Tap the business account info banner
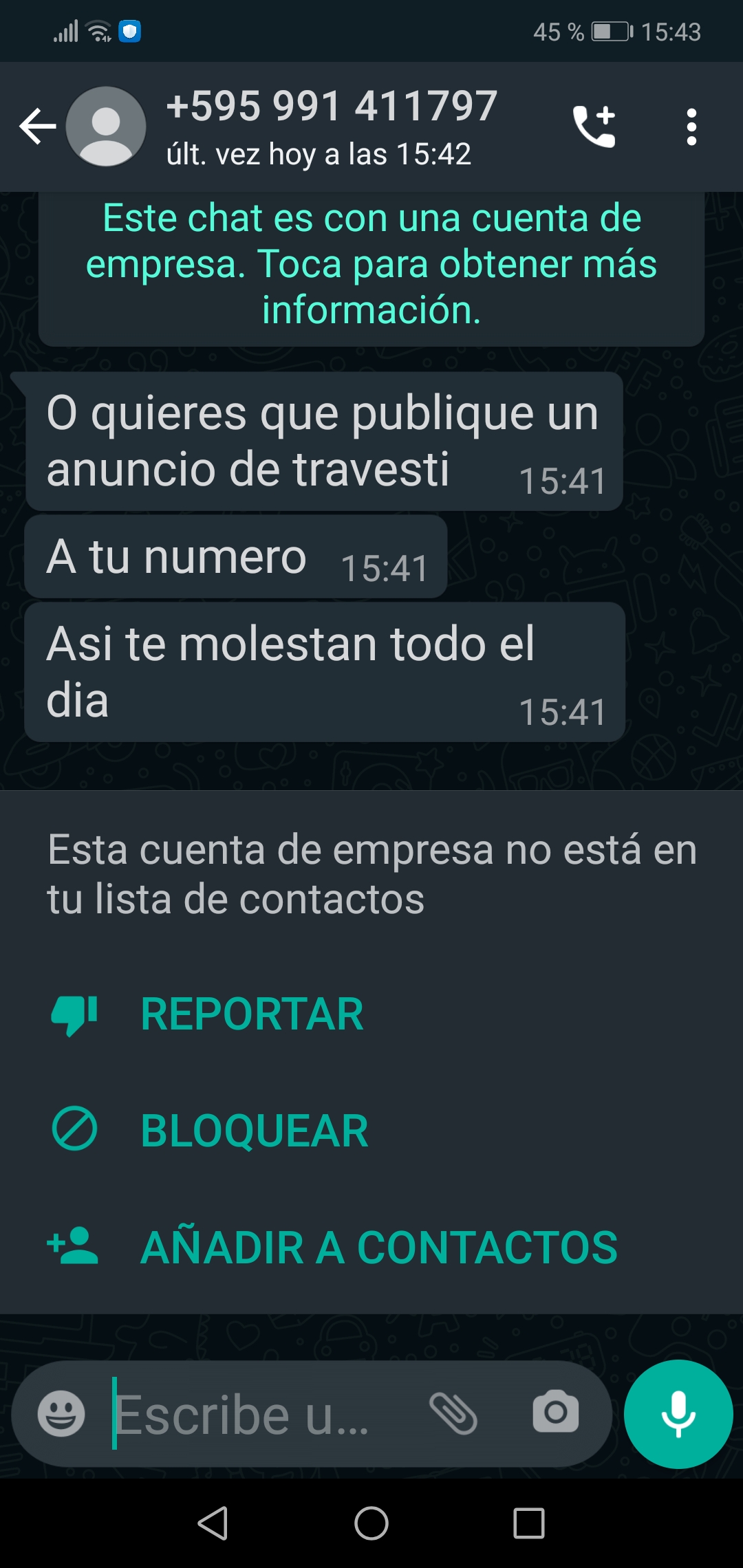Viewport: 743px width, 1568px height. point(371,264)
